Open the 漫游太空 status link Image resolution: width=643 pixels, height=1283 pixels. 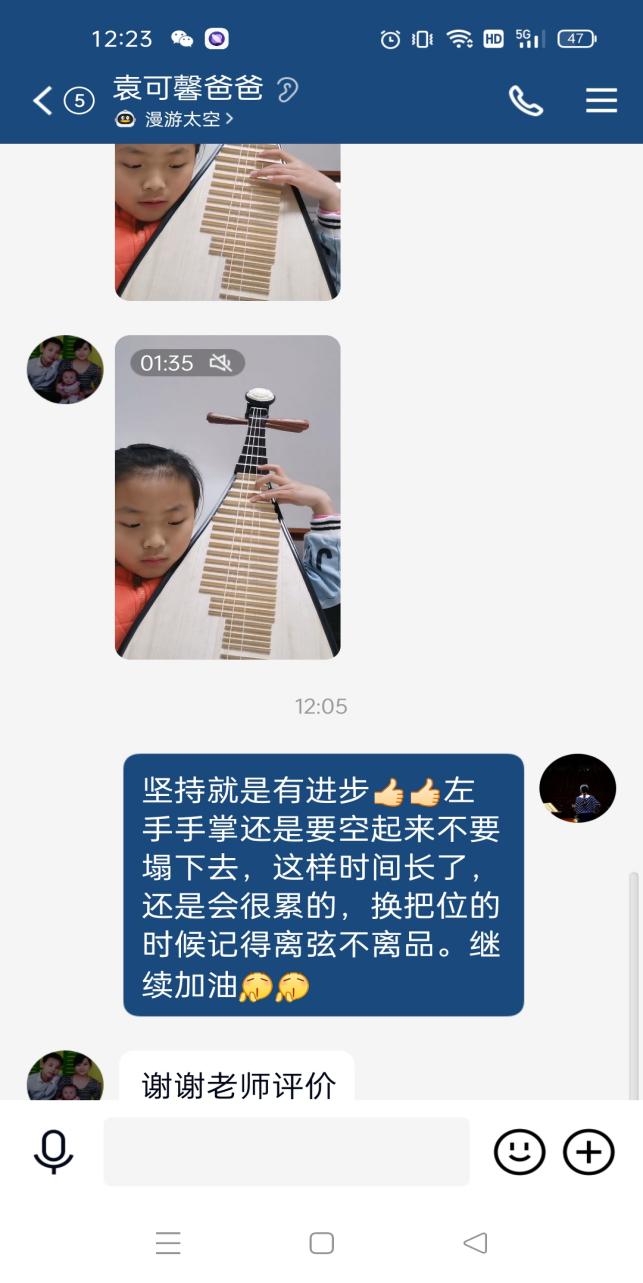[x=180, y=119]
